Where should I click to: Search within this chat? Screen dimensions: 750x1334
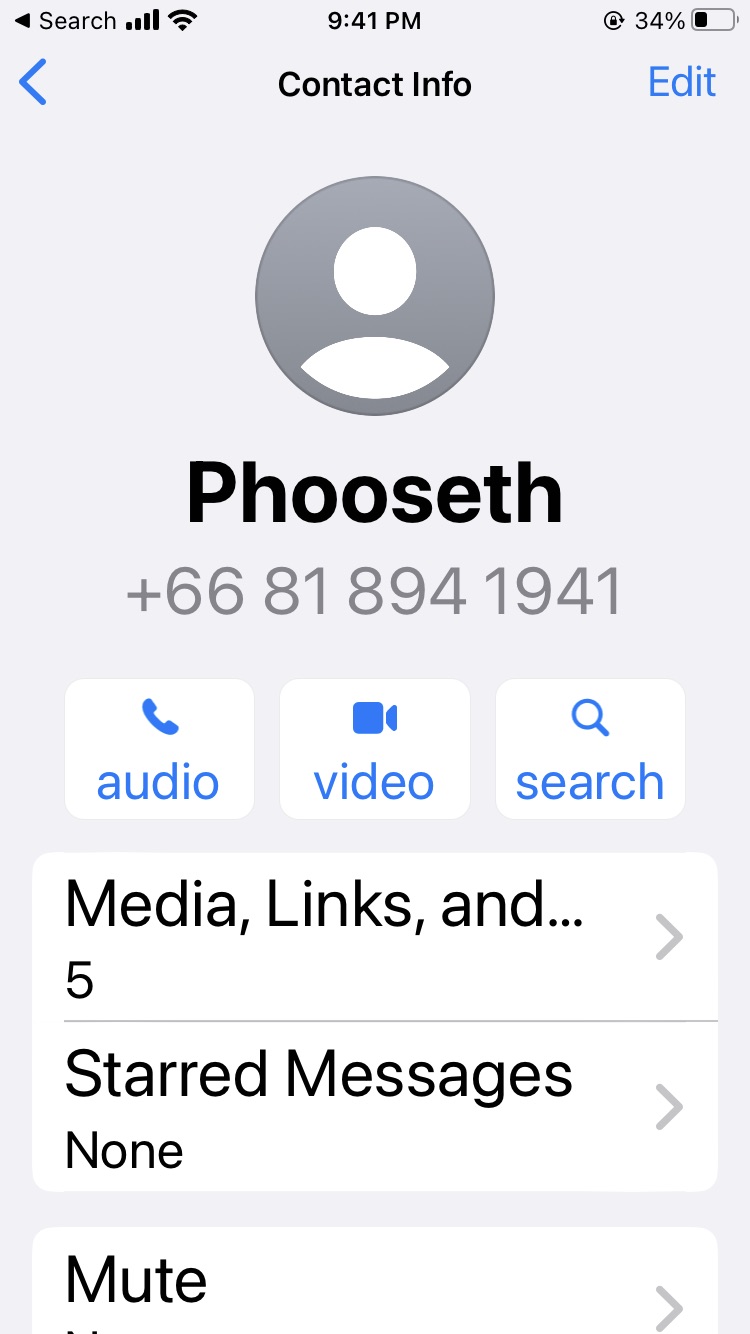coord(590,749)
